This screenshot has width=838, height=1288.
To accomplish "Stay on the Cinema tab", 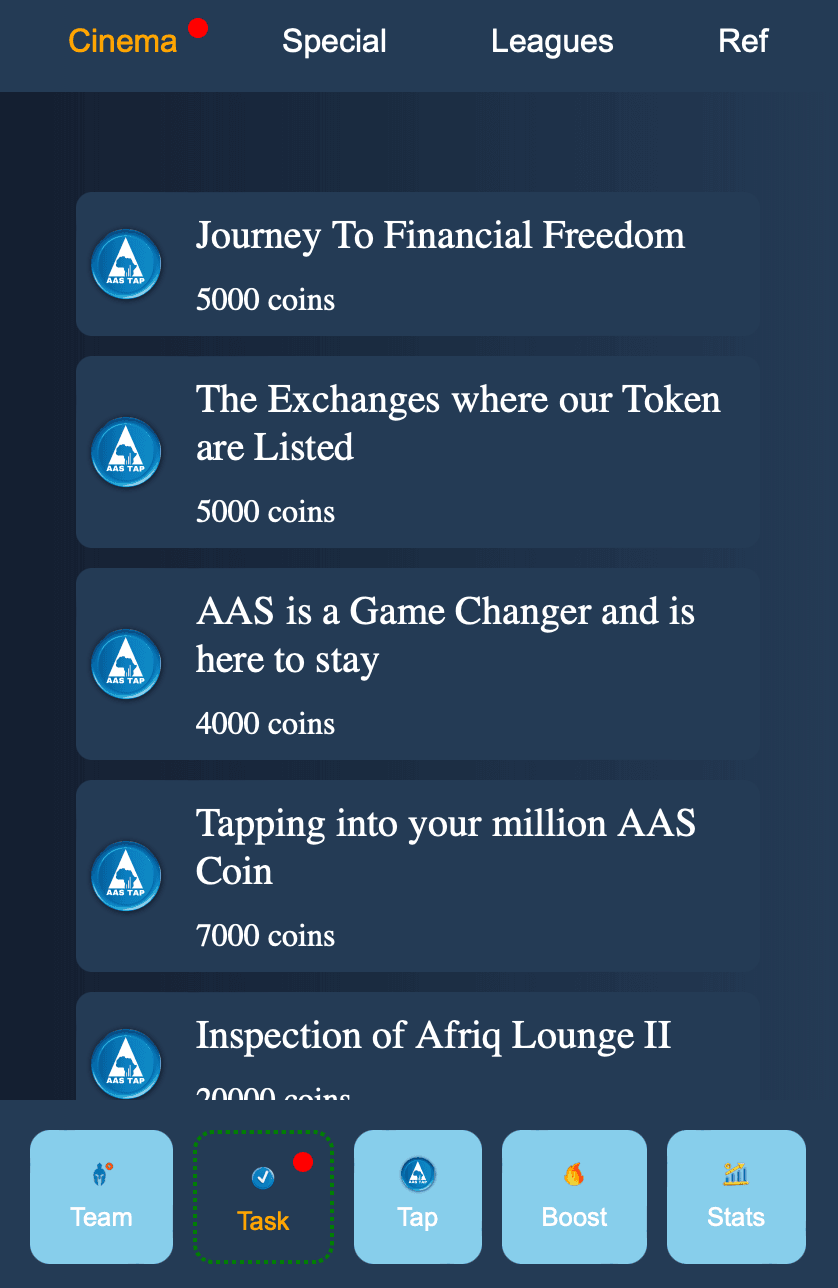I will point(121,42).
